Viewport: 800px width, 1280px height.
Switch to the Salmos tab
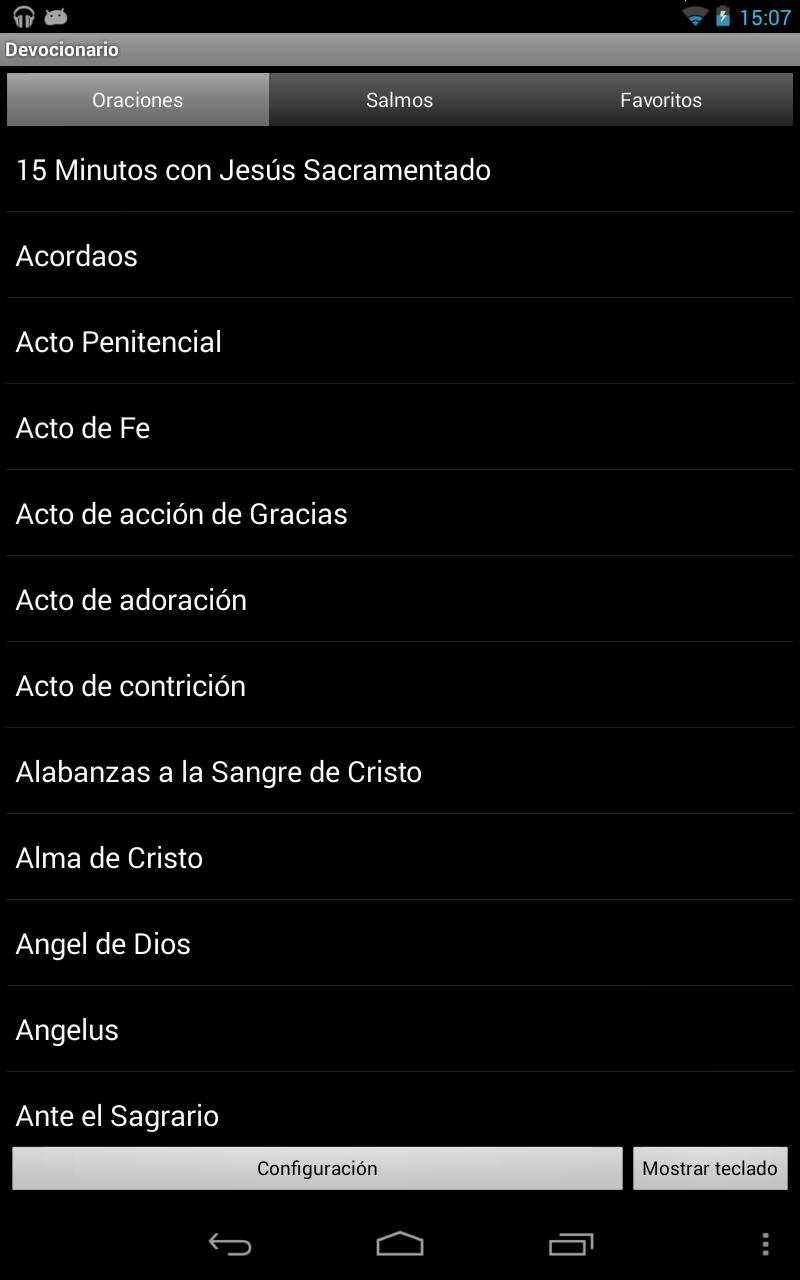click(x=399, y=100)
